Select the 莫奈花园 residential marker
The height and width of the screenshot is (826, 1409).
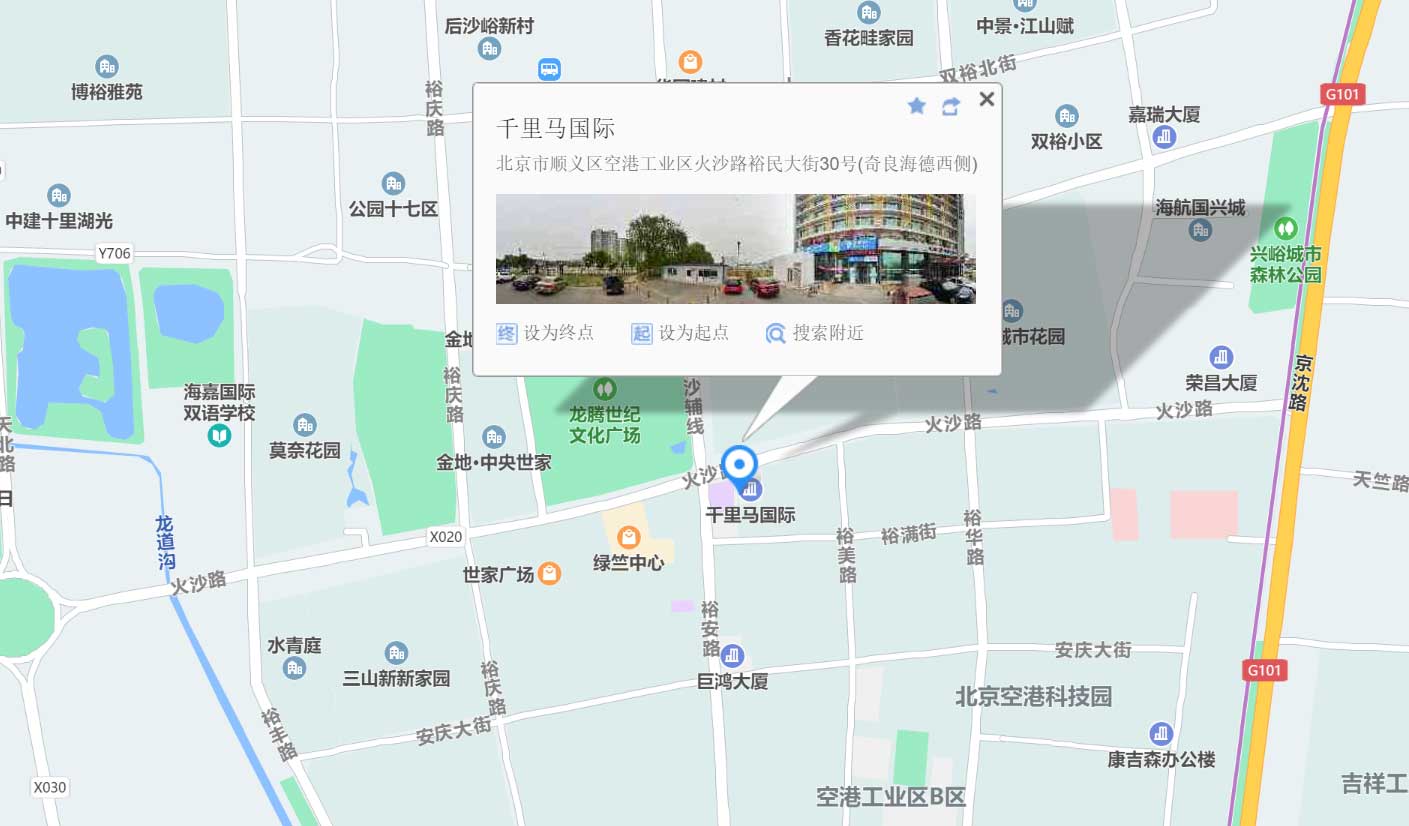305,425
